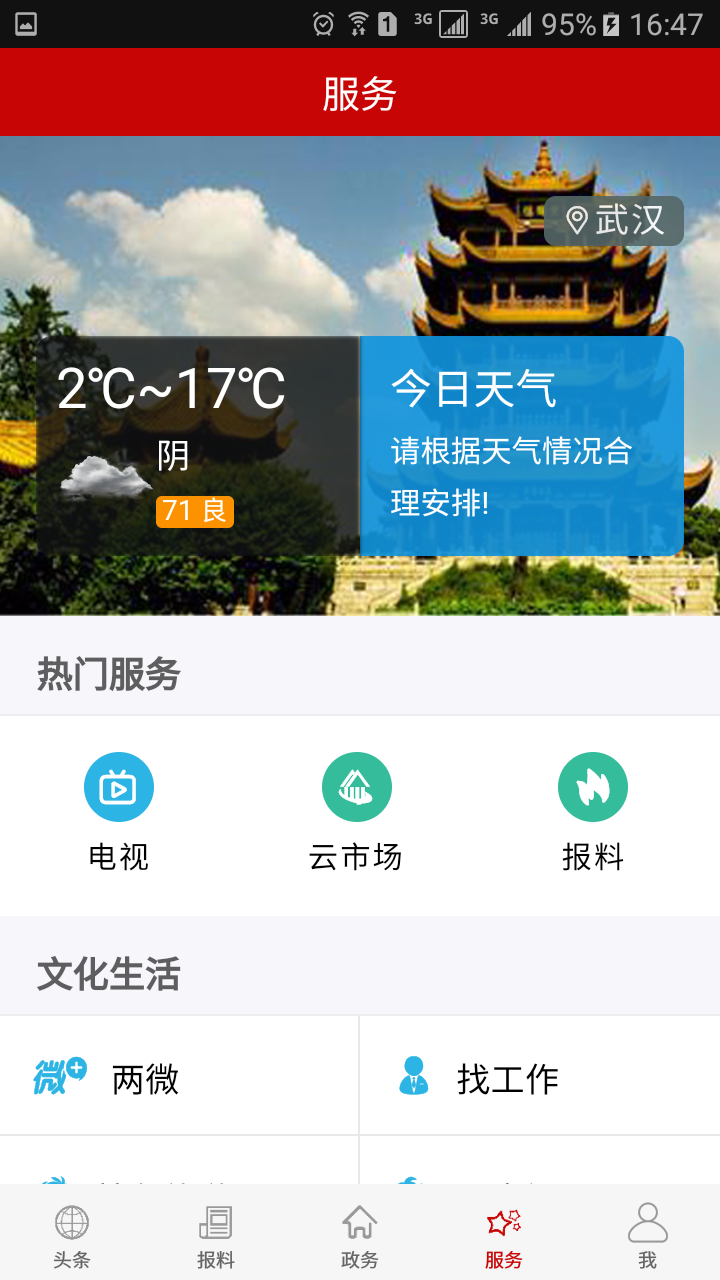Click the blue 今日天气 weather card
This screenshot has height=1280, width=720.
point(520,445)
